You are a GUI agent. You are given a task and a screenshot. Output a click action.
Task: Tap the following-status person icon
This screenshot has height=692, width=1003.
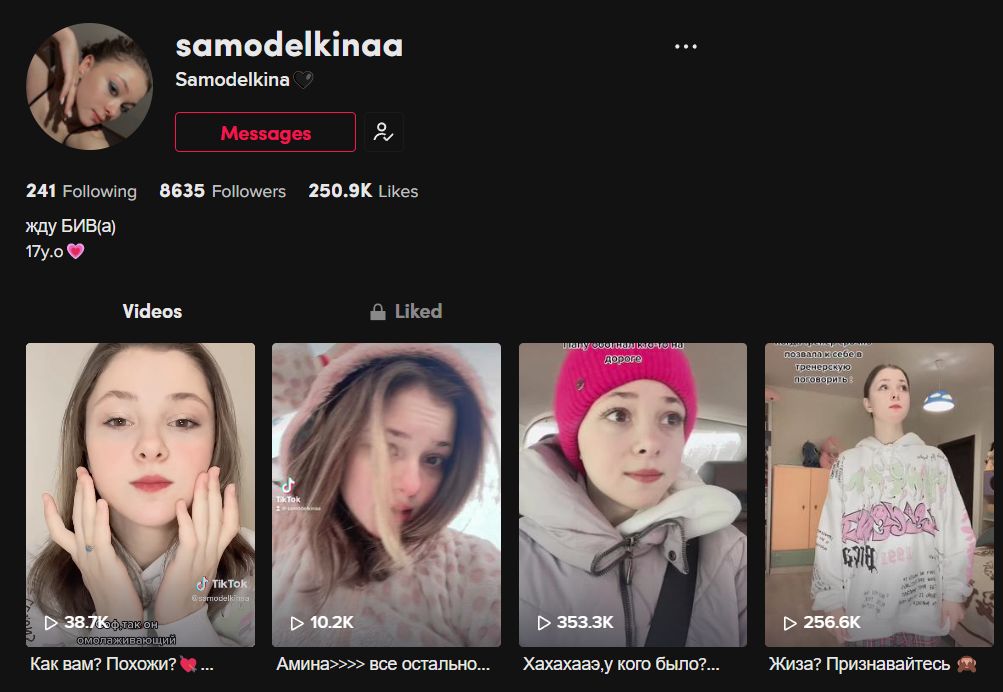coord(384,132)
